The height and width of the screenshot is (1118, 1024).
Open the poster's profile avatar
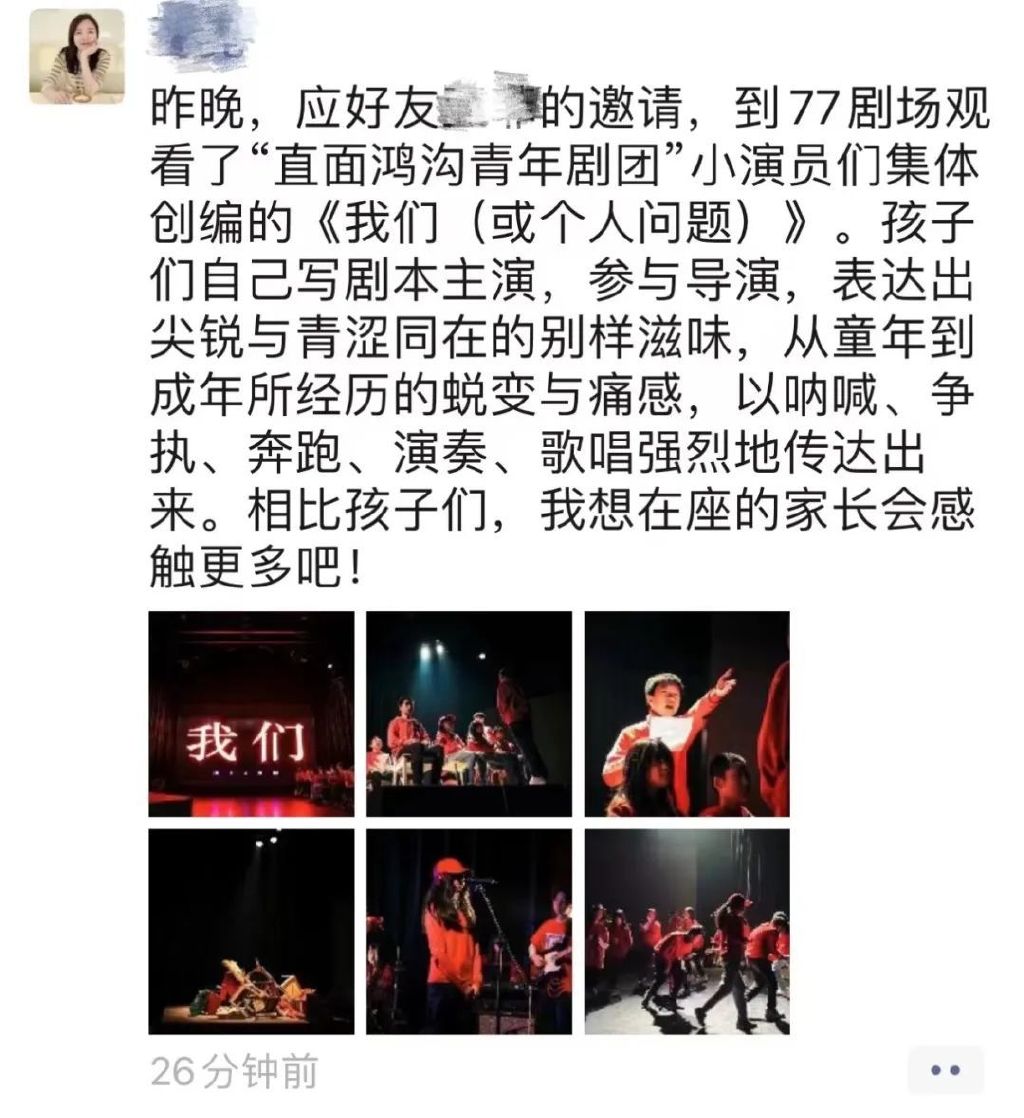tap(77, 56)
